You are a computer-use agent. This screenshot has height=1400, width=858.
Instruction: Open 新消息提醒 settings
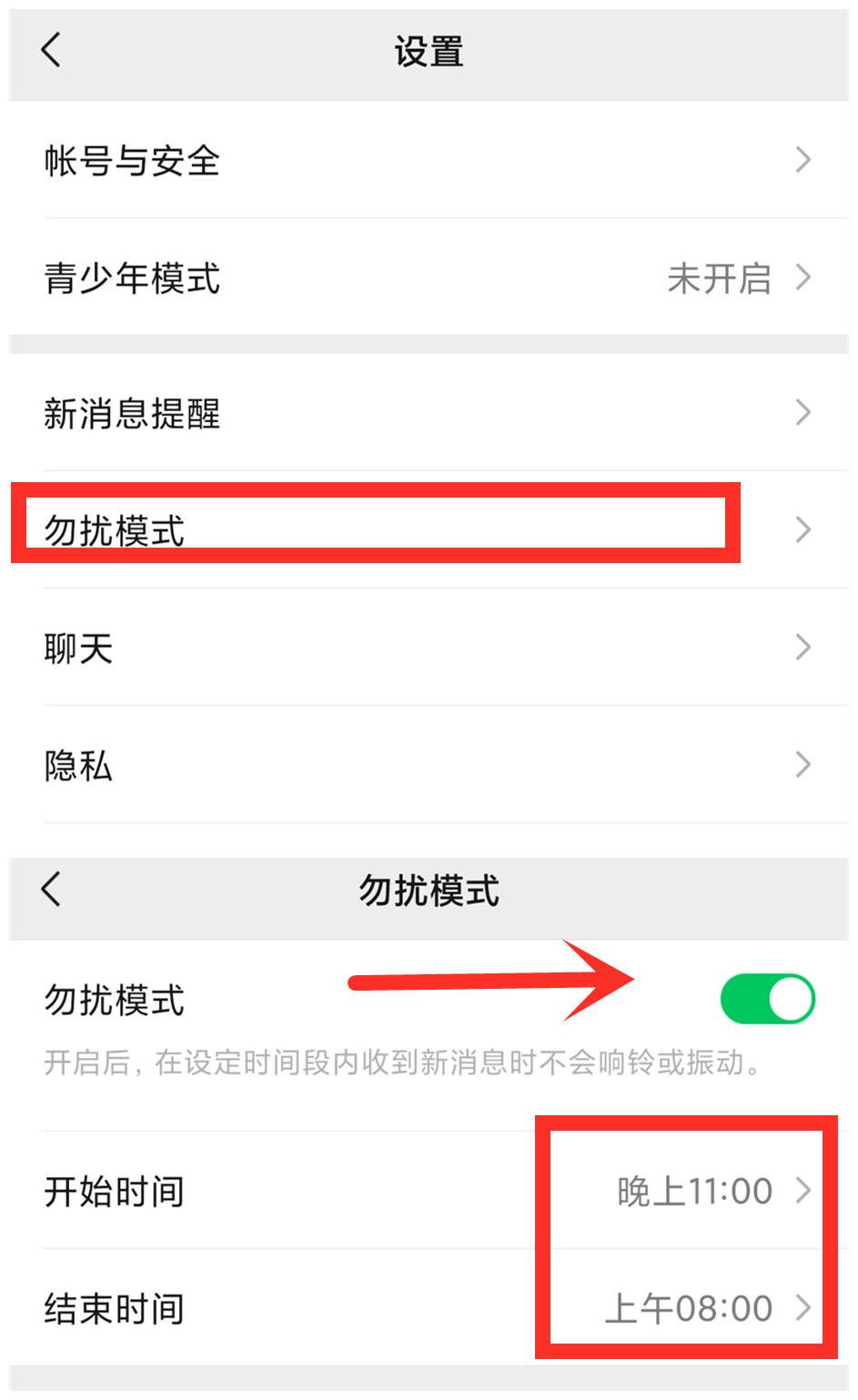click(x=429, y=413)
